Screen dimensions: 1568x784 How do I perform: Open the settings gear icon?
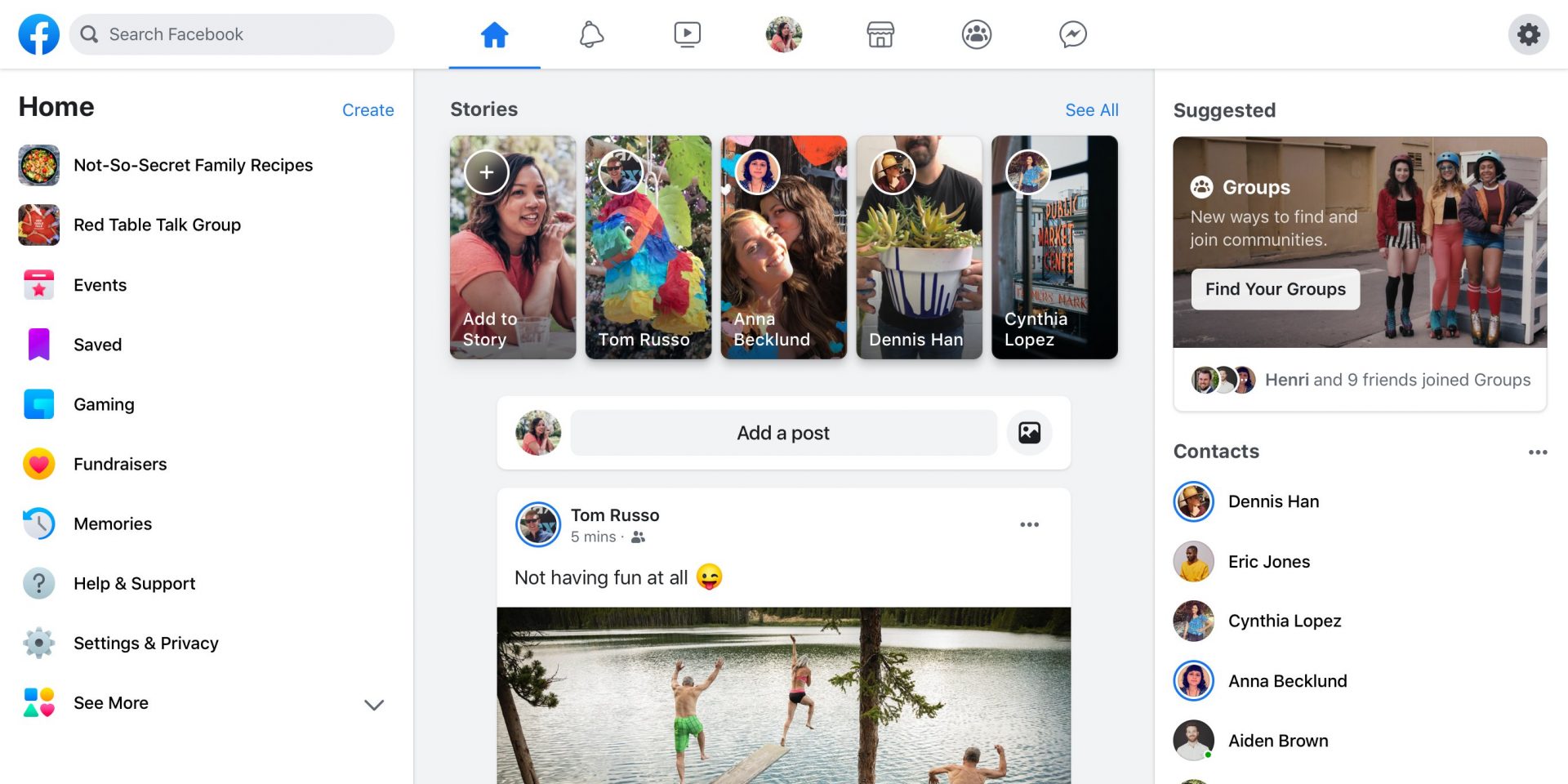tap(1528, 34)
